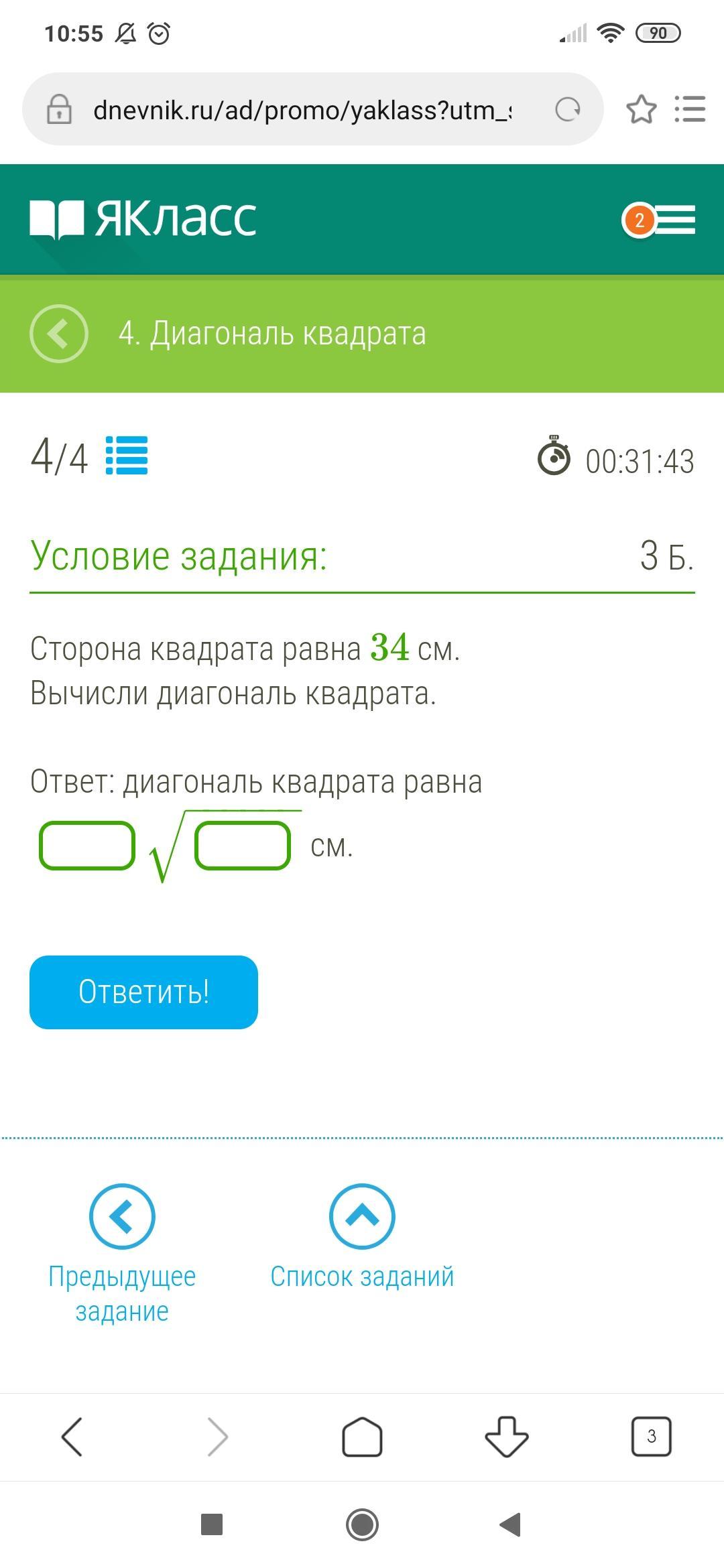Viewport: 724px width, 1568px height.
Task: Focus the input field under the square root
Action: coord(243,846)
